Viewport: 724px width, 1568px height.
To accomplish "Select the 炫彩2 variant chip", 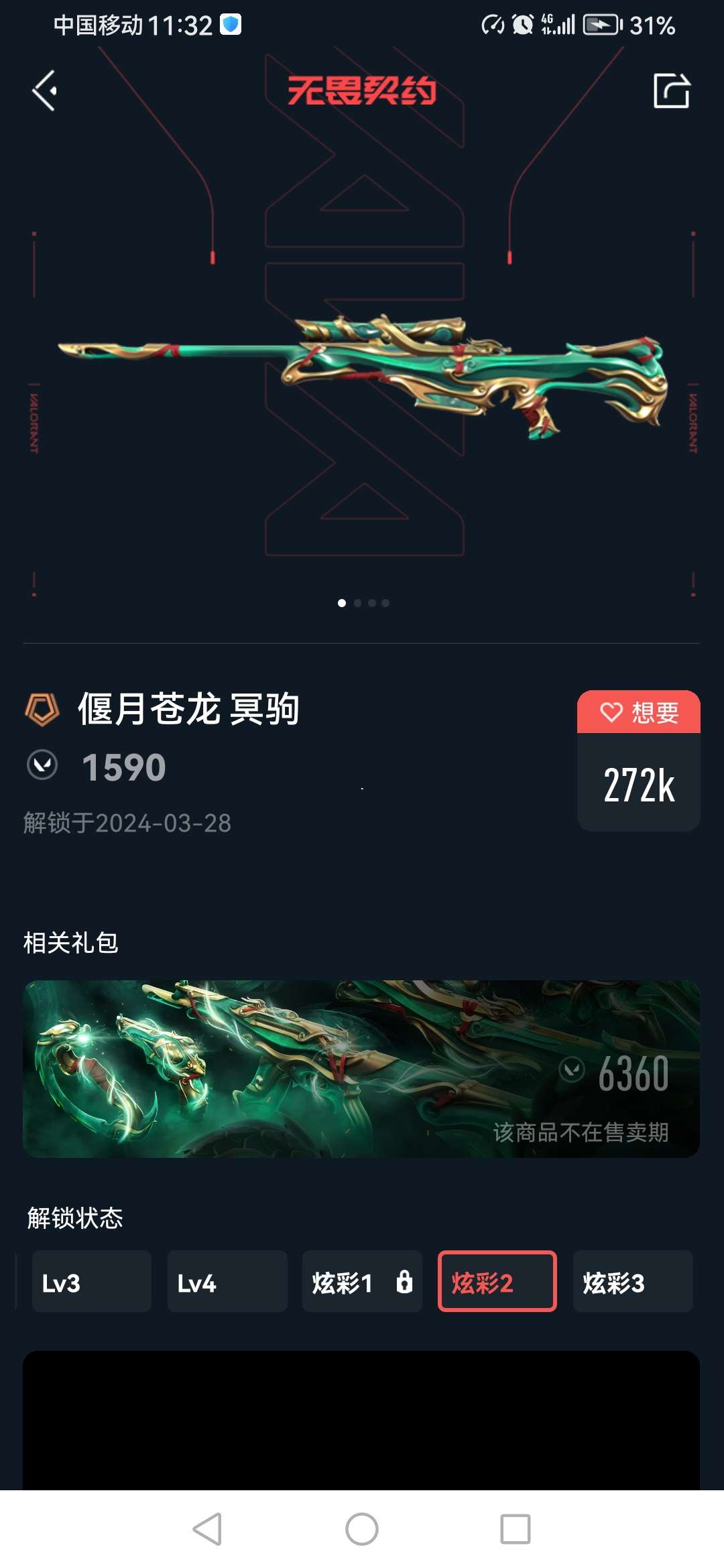I will [497, 1282].
